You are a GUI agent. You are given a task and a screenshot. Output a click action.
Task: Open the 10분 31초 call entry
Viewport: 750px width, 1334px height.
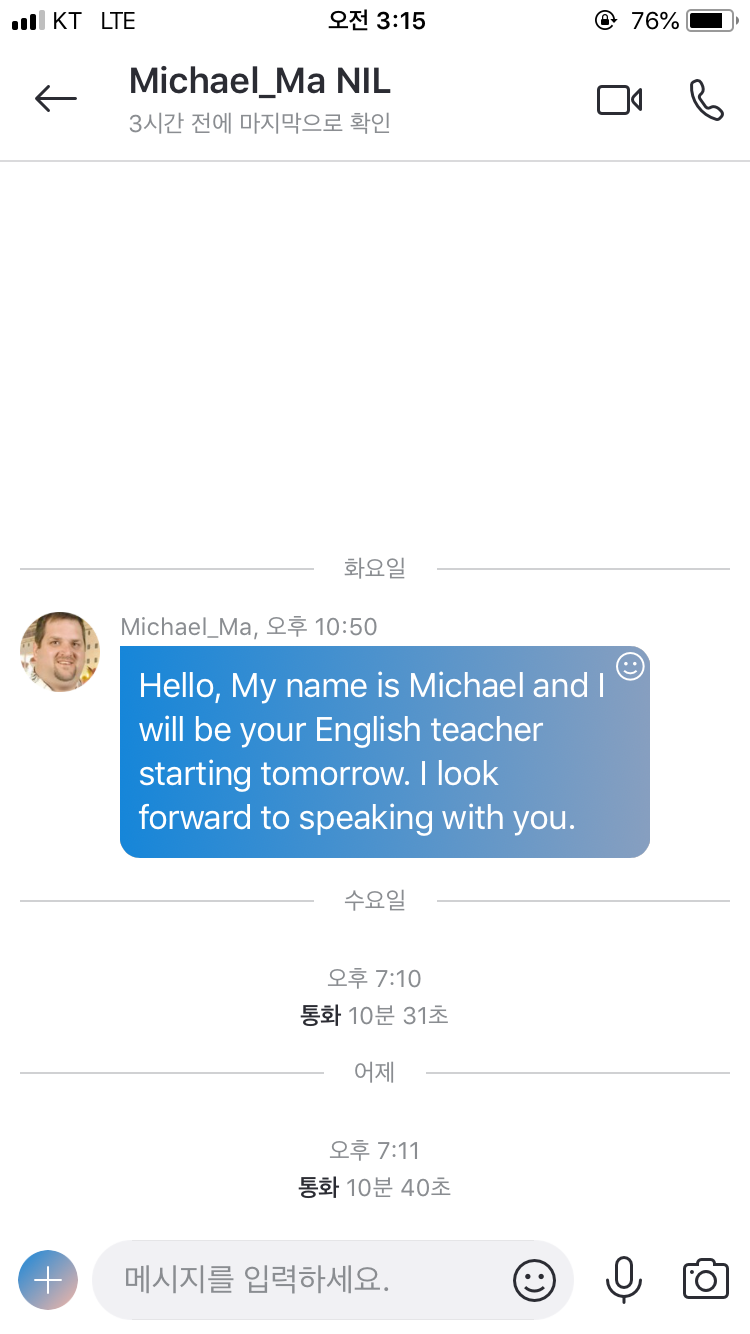375,1016
